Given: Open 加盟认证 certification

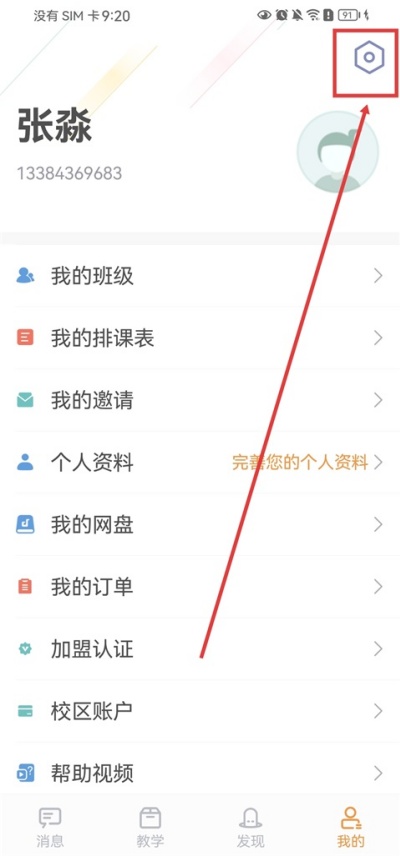Looking at the screenshot, I should click(x=200, y=649).
